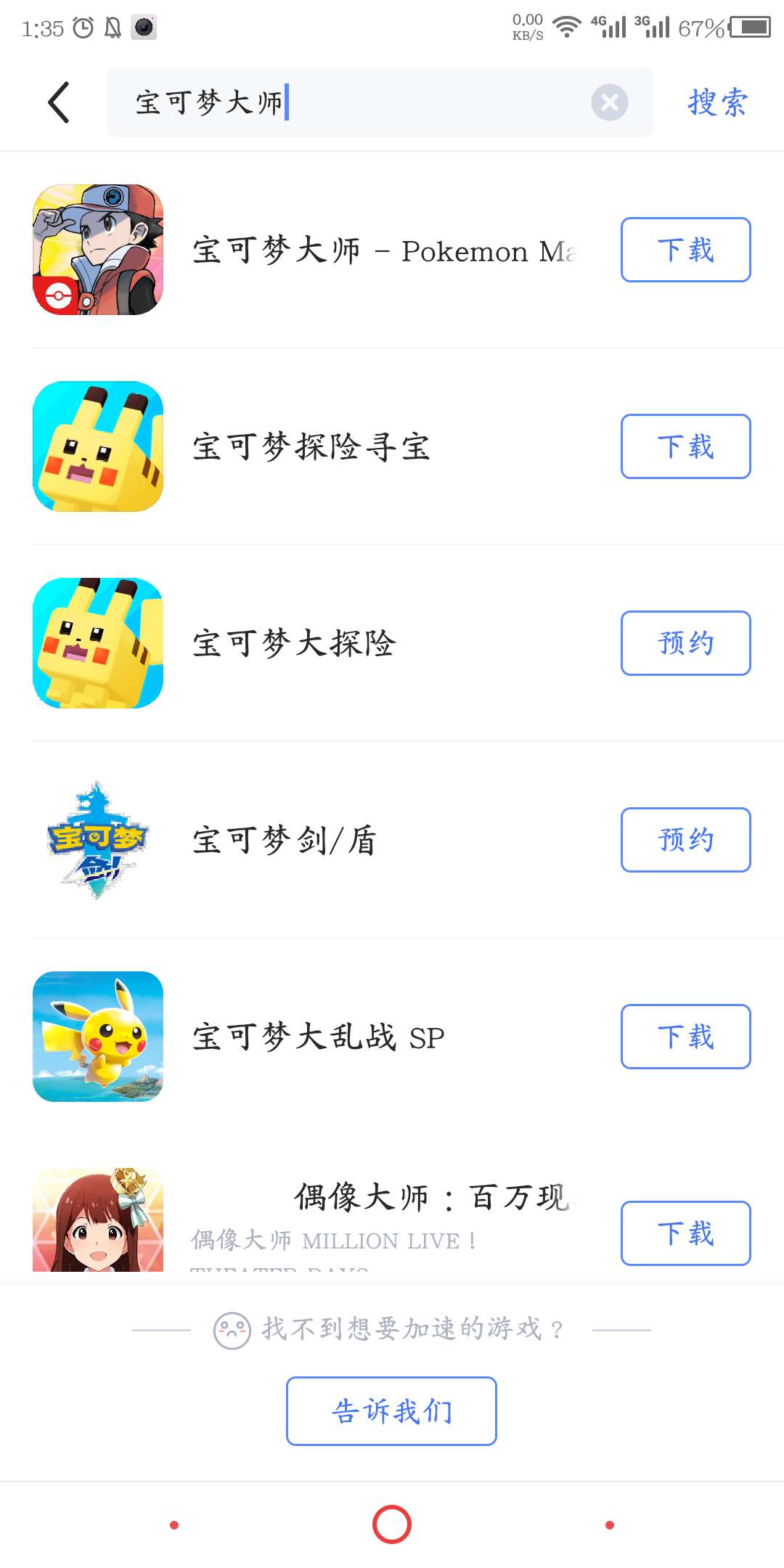Select the 宝可梦剑/盾 search result
Image resolution: width=784 pixels, height=1568 pixels.
pyautogui.click(x=285, y=840)
